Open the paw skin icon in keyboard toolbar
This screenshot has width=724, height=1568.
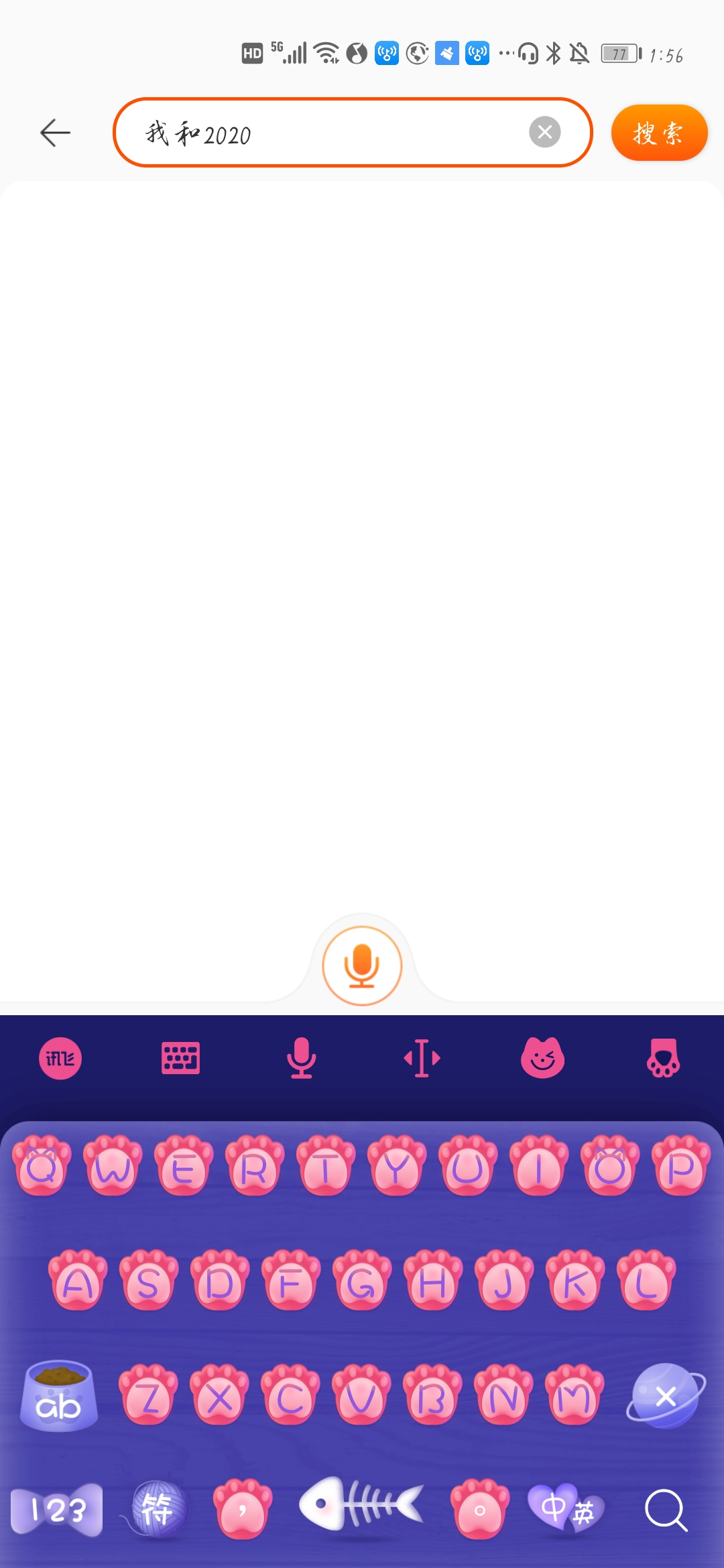(x=663, y=1059)
